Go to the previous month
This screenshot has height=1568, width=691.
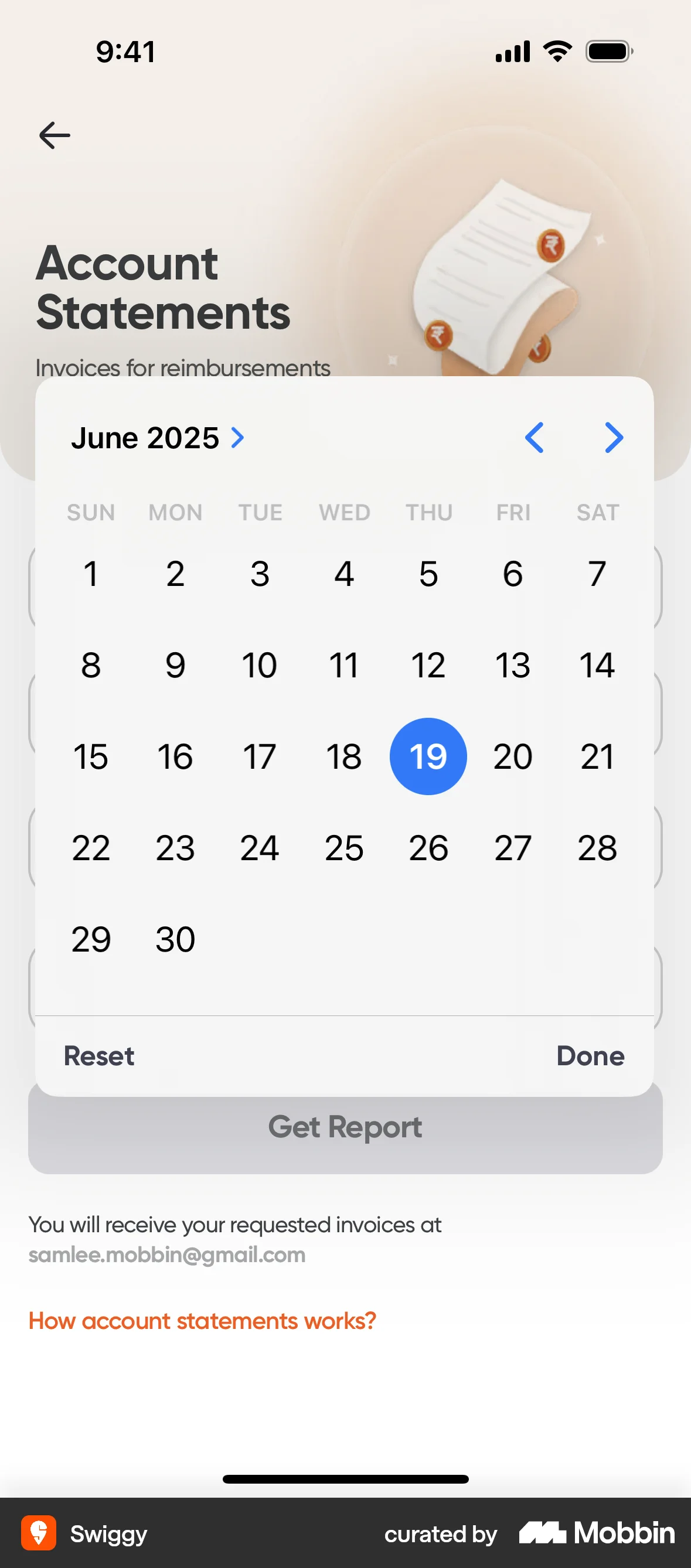(x=534, y=438)
